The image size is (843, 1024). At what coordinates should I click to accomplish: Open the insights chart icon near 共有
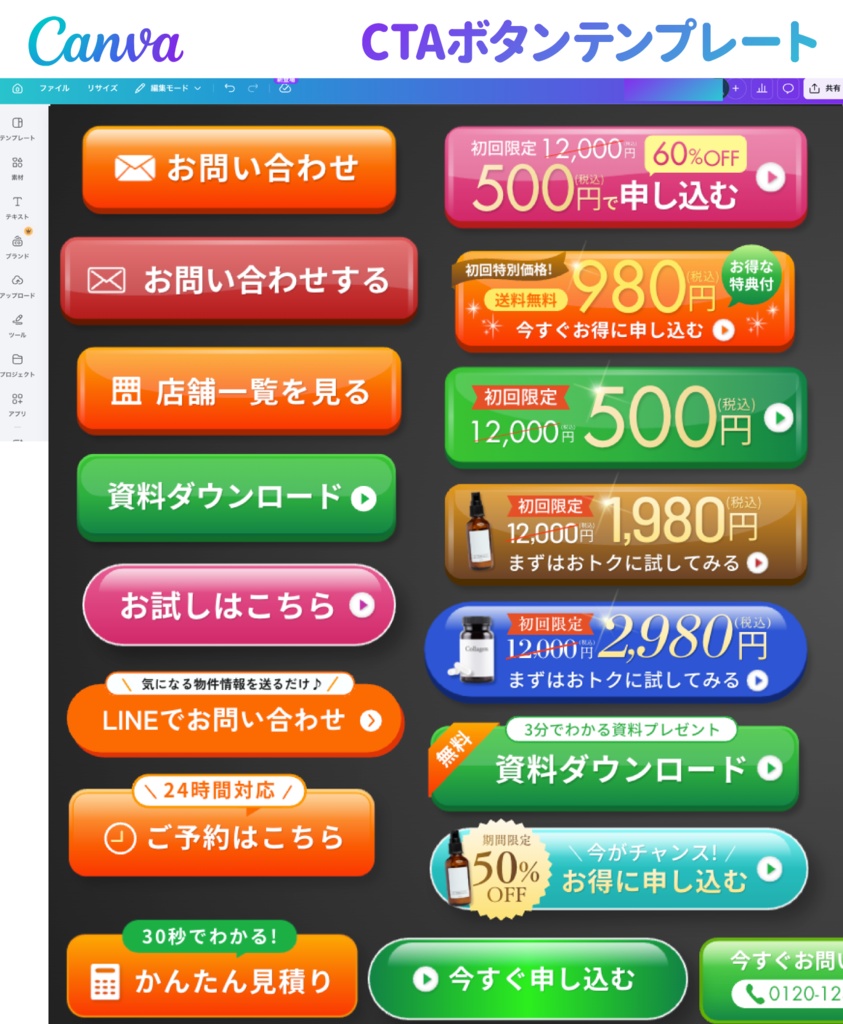click(762, 88)
